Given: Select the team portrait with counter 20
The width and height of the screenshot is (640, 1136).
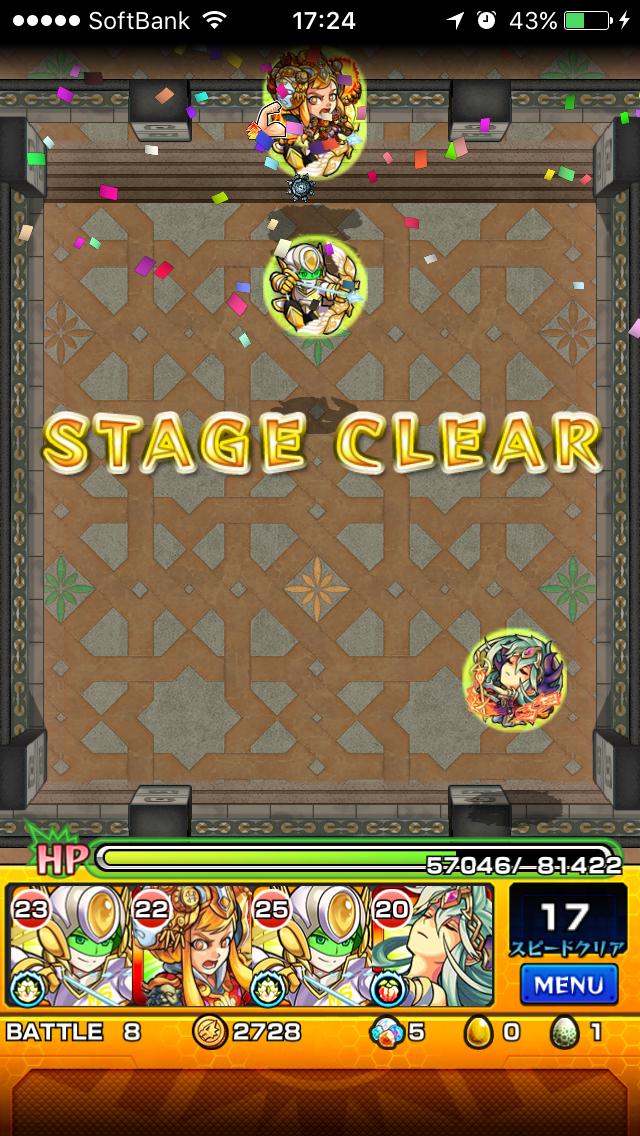Looking at the screenshot, I should (431, 945).
